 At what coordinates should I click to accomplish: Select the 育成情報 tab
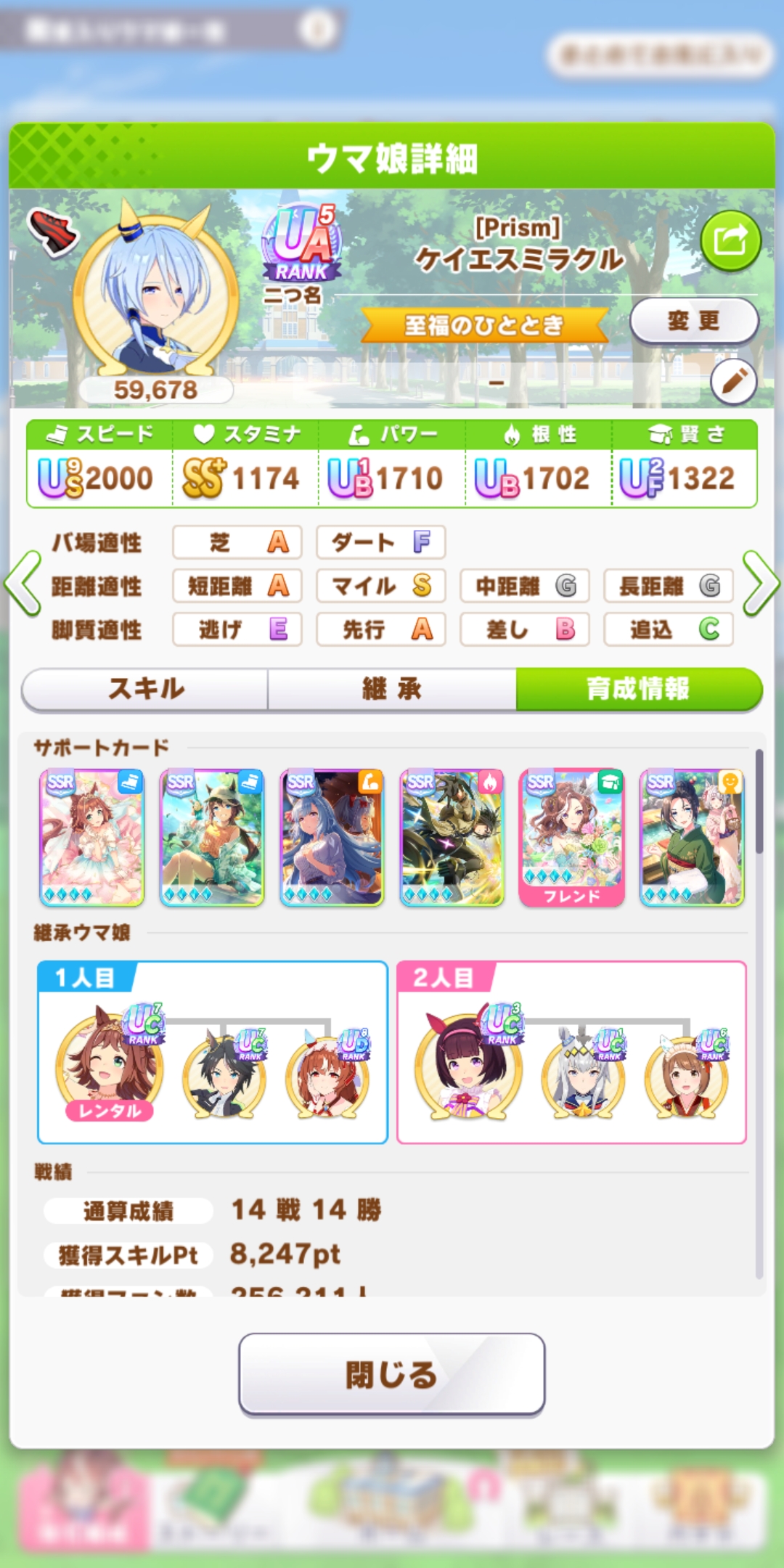[x=638, y=688]
